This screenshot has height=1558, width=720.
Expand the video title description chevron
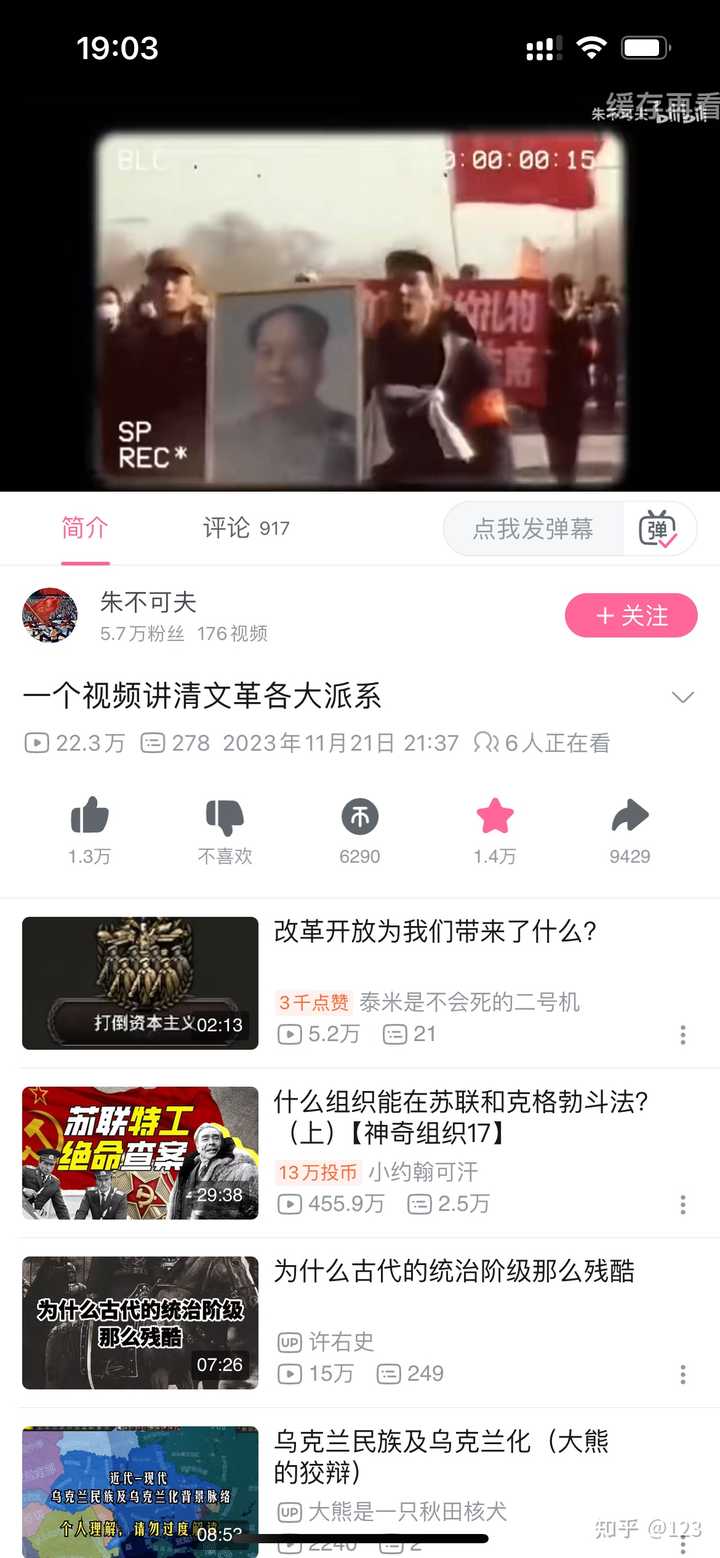pos(682,697)
